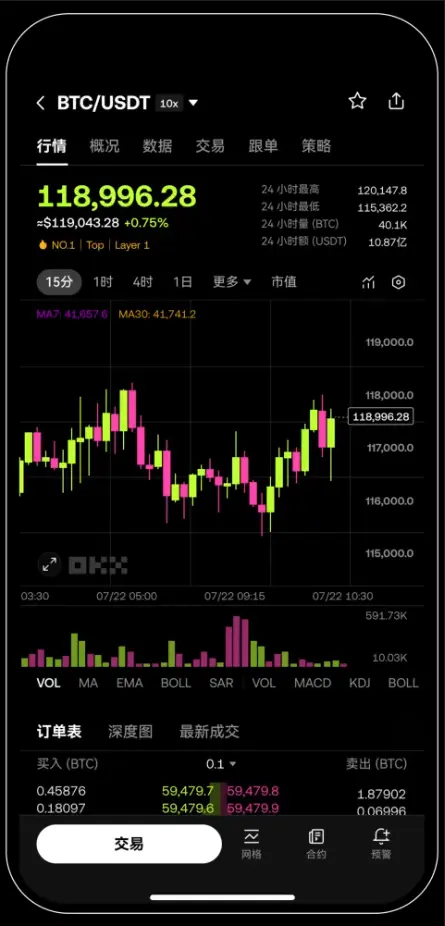
Task: Select the EMA indicator
Action: 129,683
